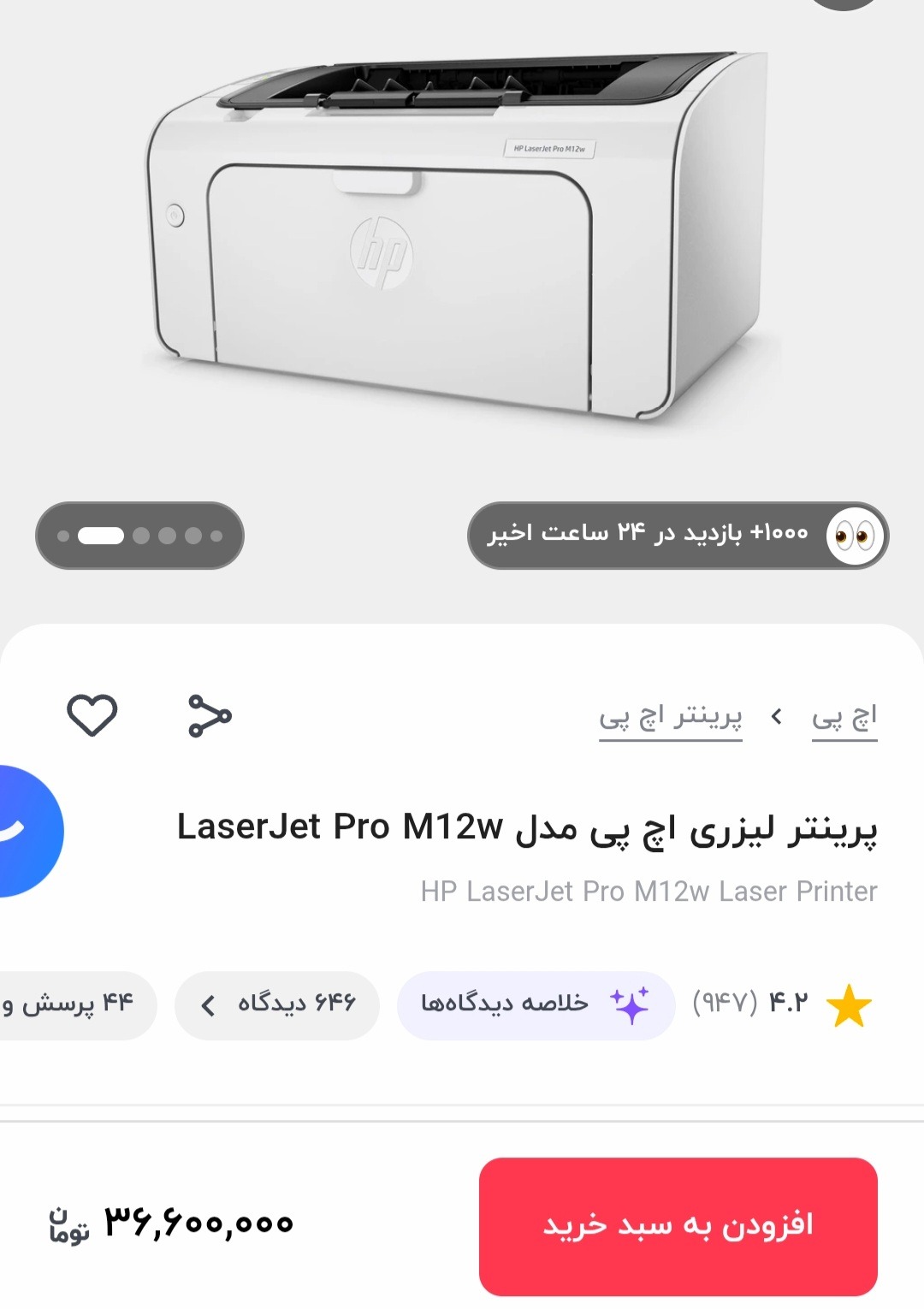Screen dimensions: 924x1309
Task: Open the ۴۴ پرسش questions chip
Action: 73,1004
